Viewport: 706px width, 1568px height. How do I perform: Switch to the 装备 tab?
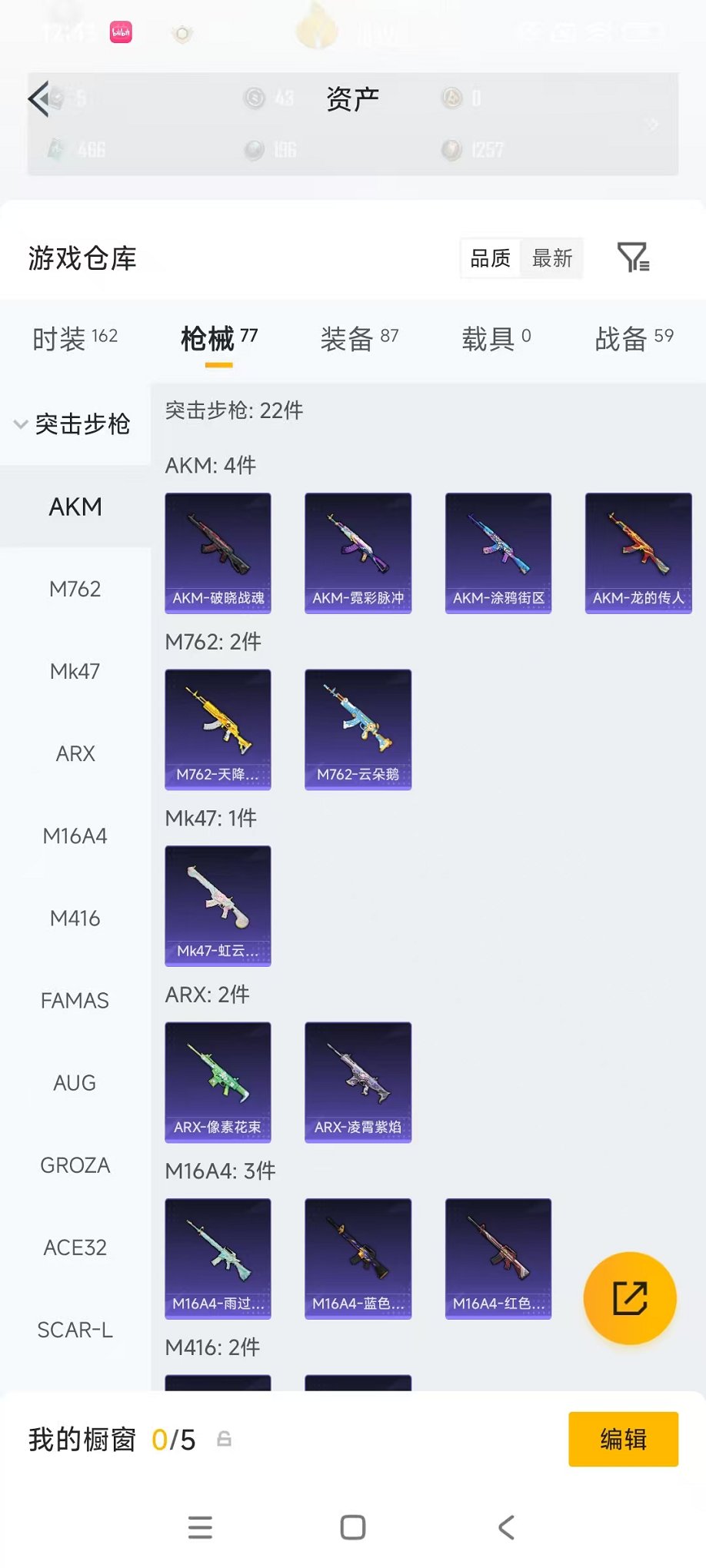coord(359,337)
